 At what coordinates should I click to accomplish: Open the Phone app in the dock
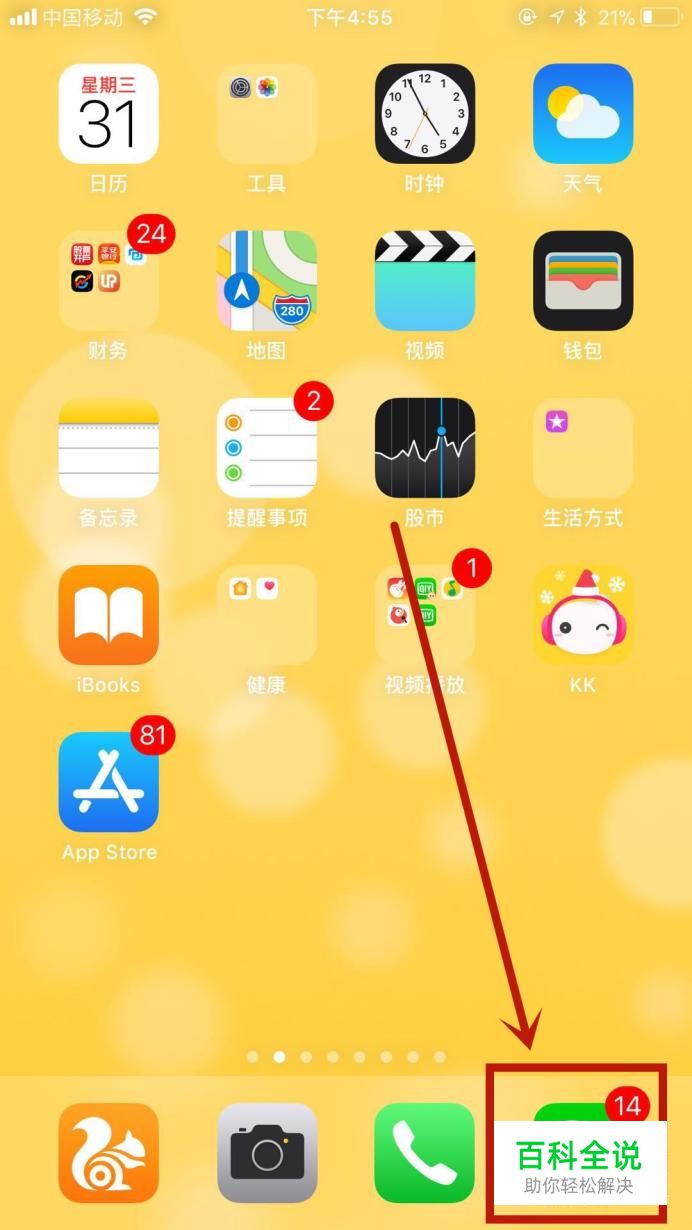pos(425,1153)
